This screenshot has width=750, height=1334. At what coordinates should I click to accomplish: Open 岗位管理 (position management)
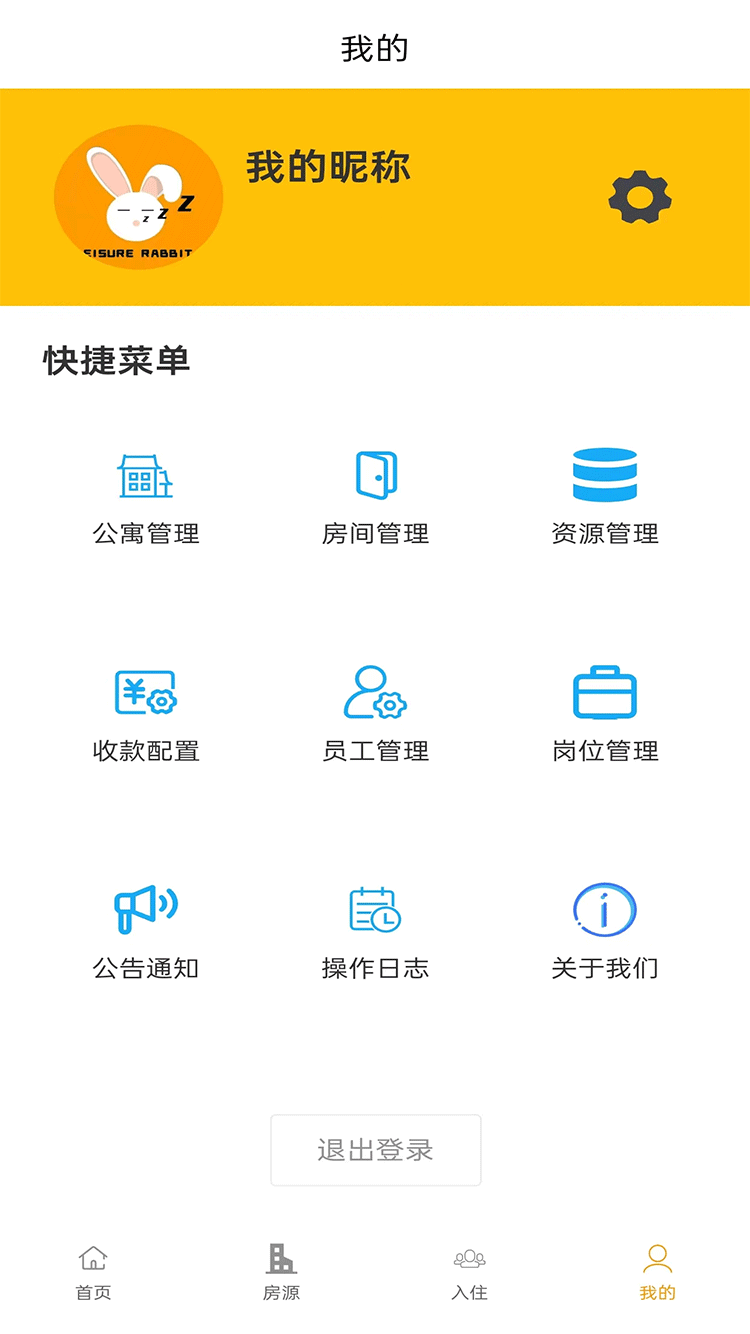tap(603, 712)
